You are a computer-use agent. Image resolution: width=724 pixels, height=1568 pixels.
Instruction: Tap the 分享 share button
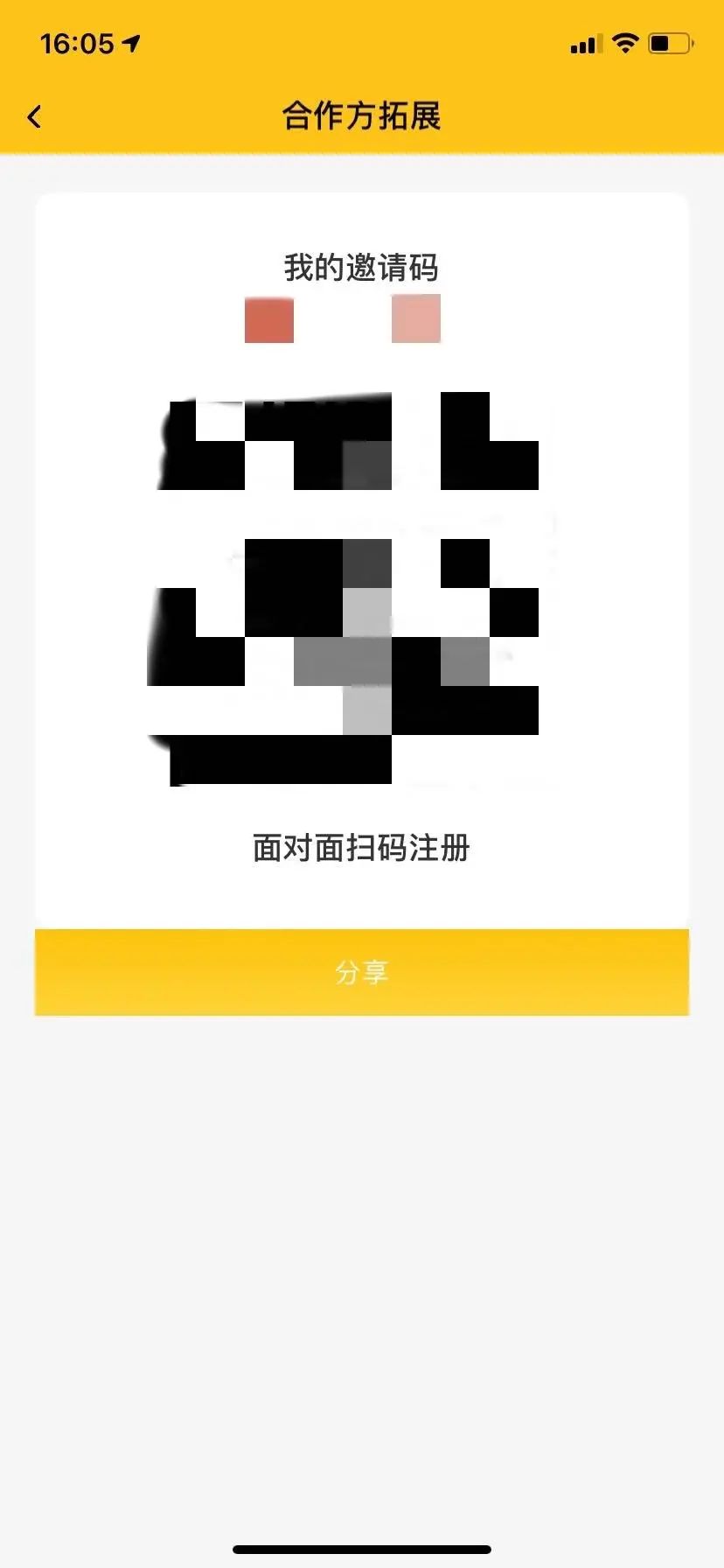pyautogui.click(x=362, y=971)
